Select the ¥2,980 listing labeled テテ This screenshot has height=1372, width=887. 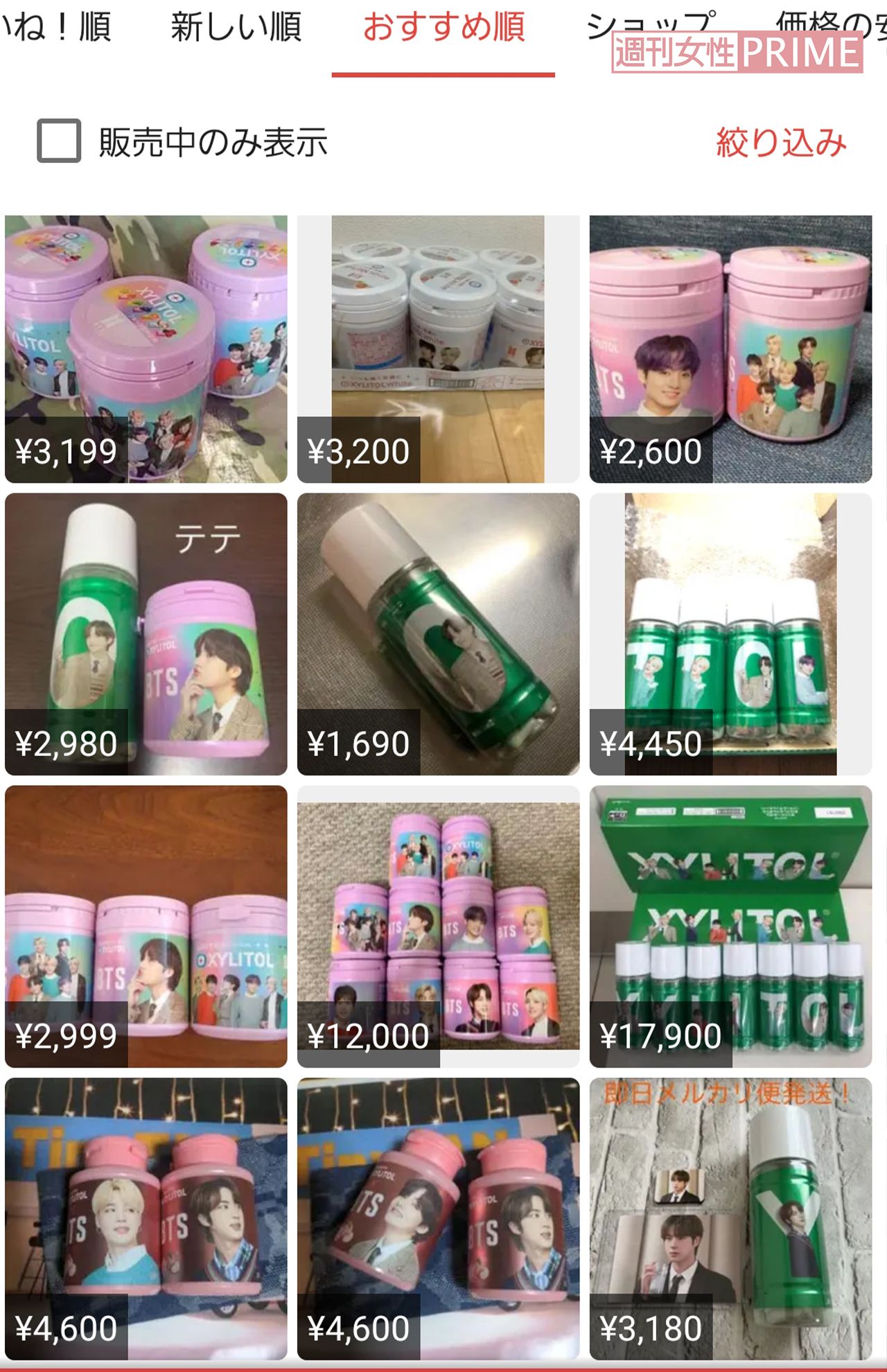tap(146, 633)
